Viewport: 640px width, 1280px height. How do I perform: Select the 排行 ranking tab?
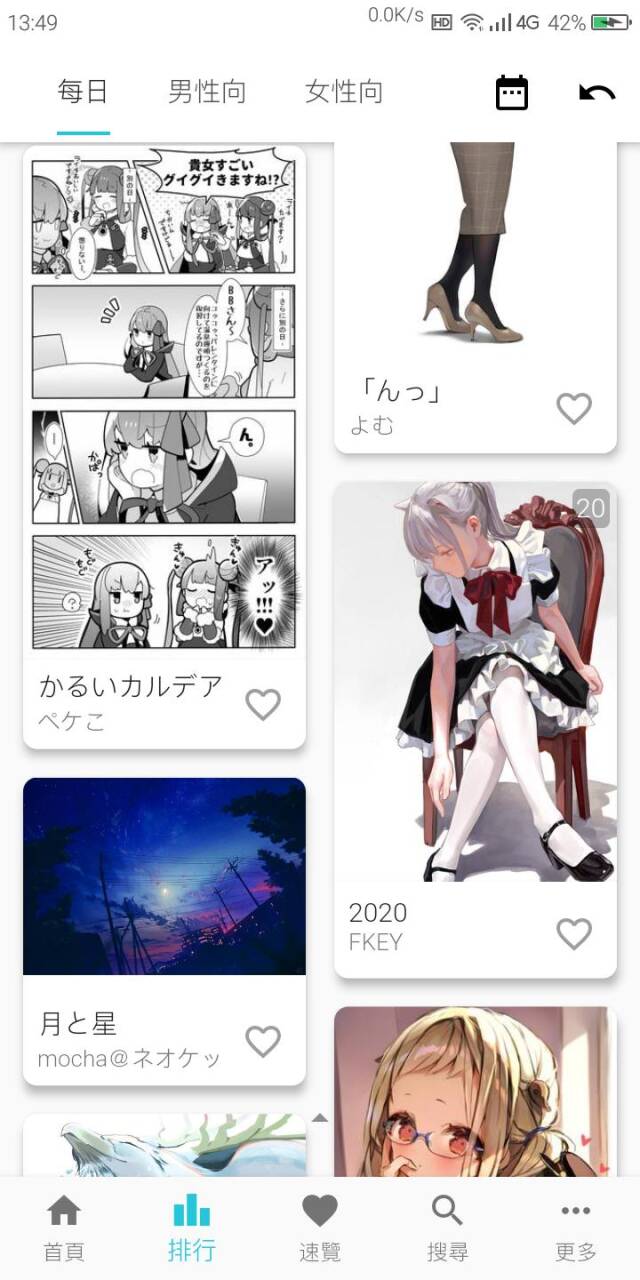click(x=192, y=1228)
